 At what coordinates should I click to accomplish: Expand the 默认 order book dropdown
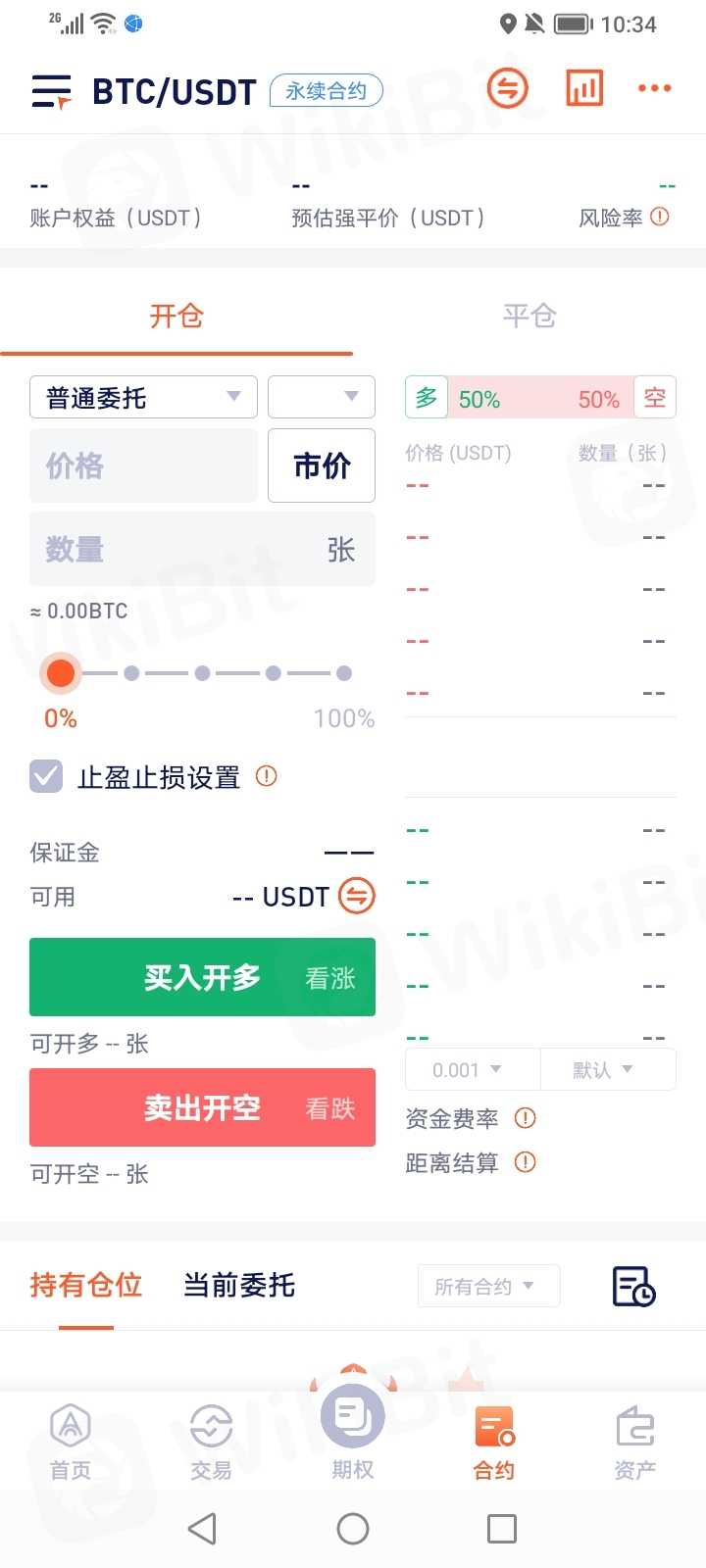(x=607, y=1069)
